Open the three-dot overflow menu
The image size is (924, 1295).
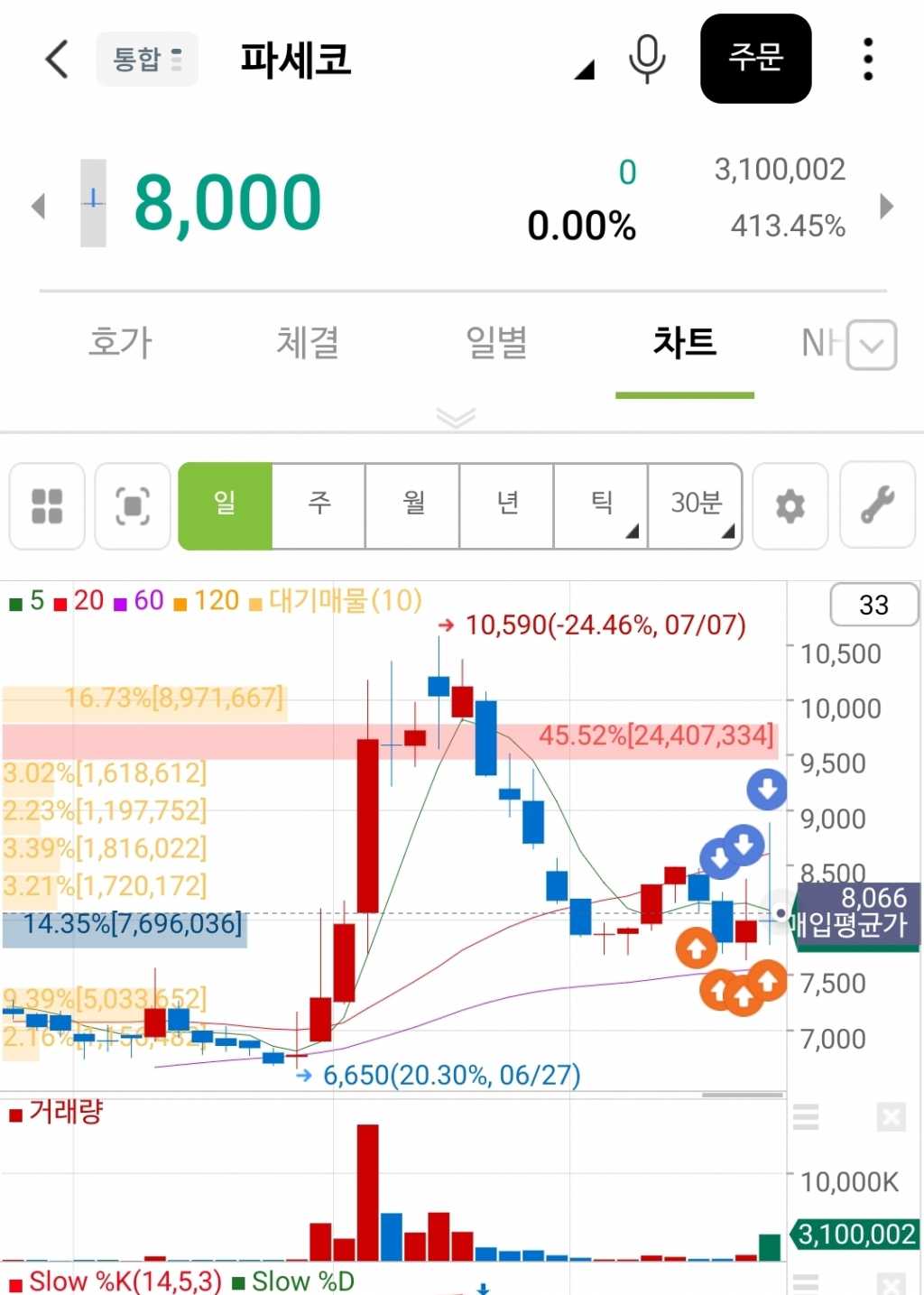[868, 60]
